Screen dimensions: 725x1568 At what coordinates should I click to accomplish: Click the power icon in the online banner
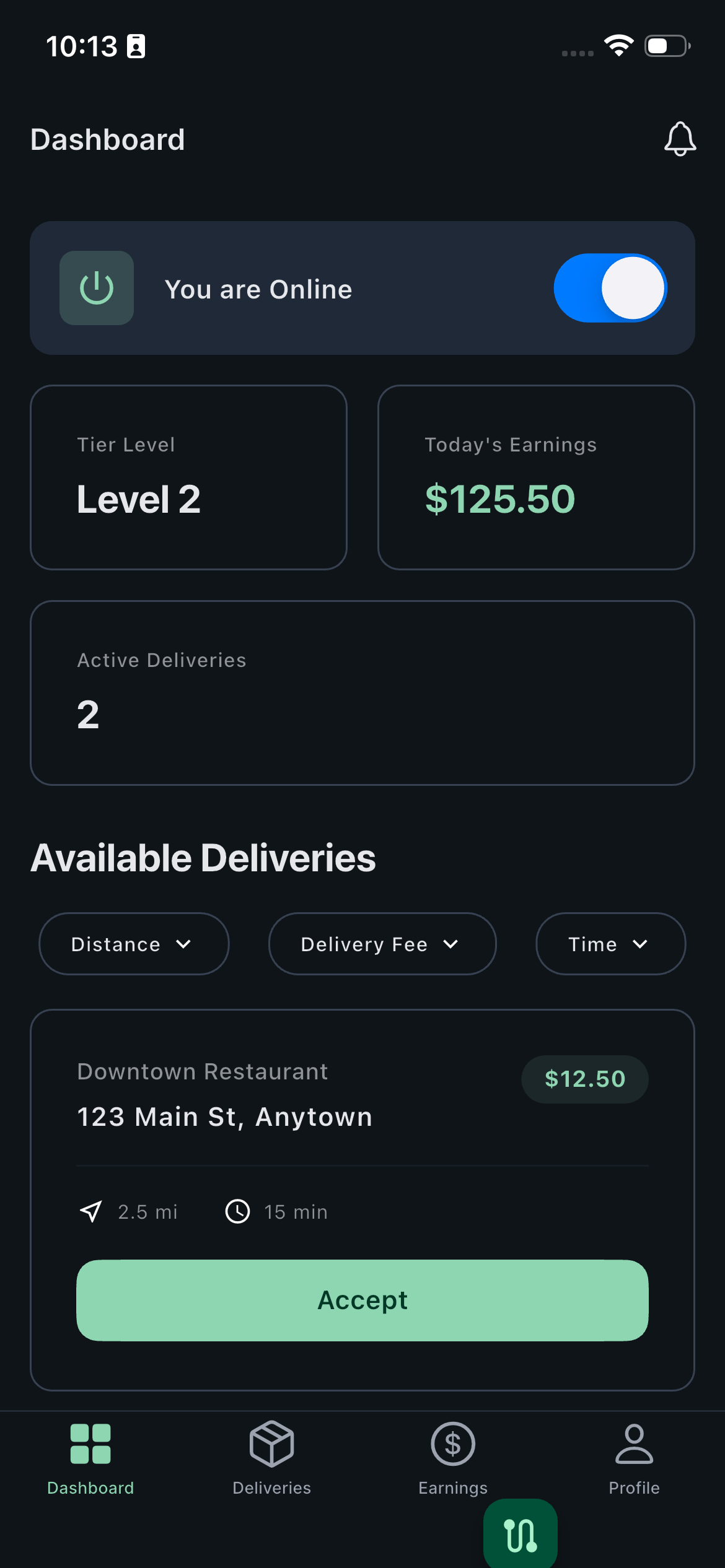pyautogui.click(x=97, y=289)
